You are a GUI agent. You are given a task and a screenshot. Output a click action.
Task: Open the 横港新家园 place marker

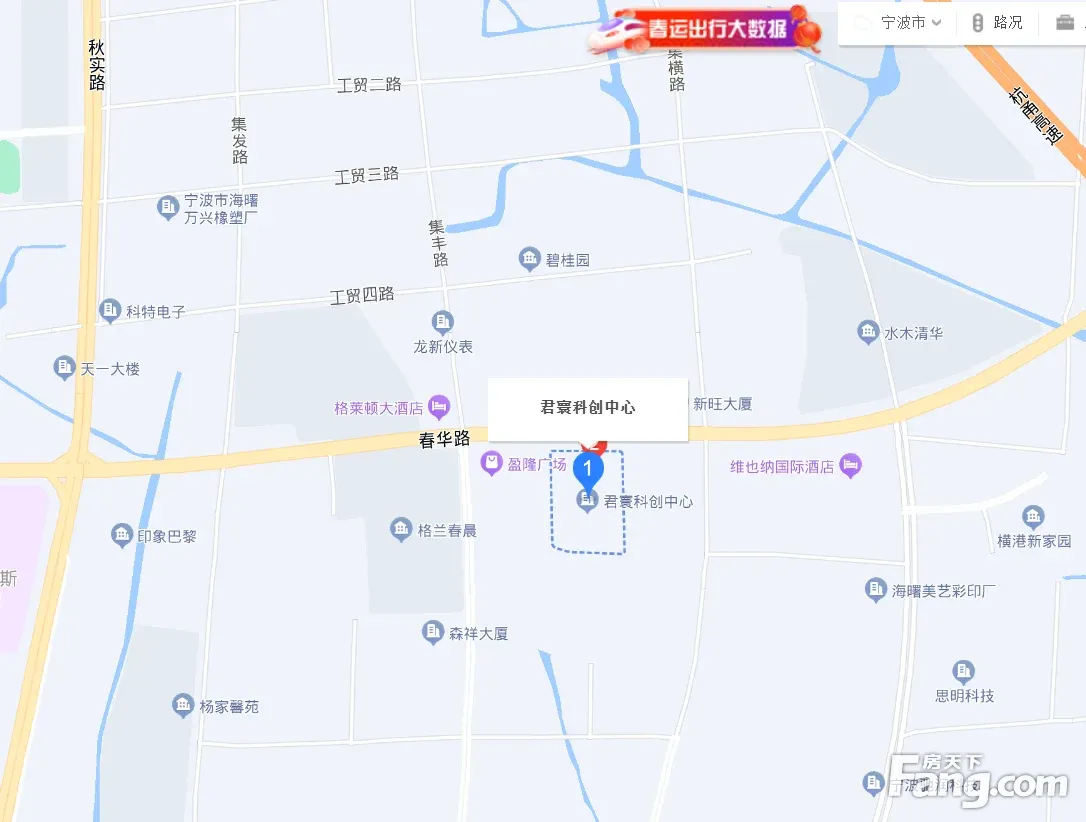coord(1033,518)
